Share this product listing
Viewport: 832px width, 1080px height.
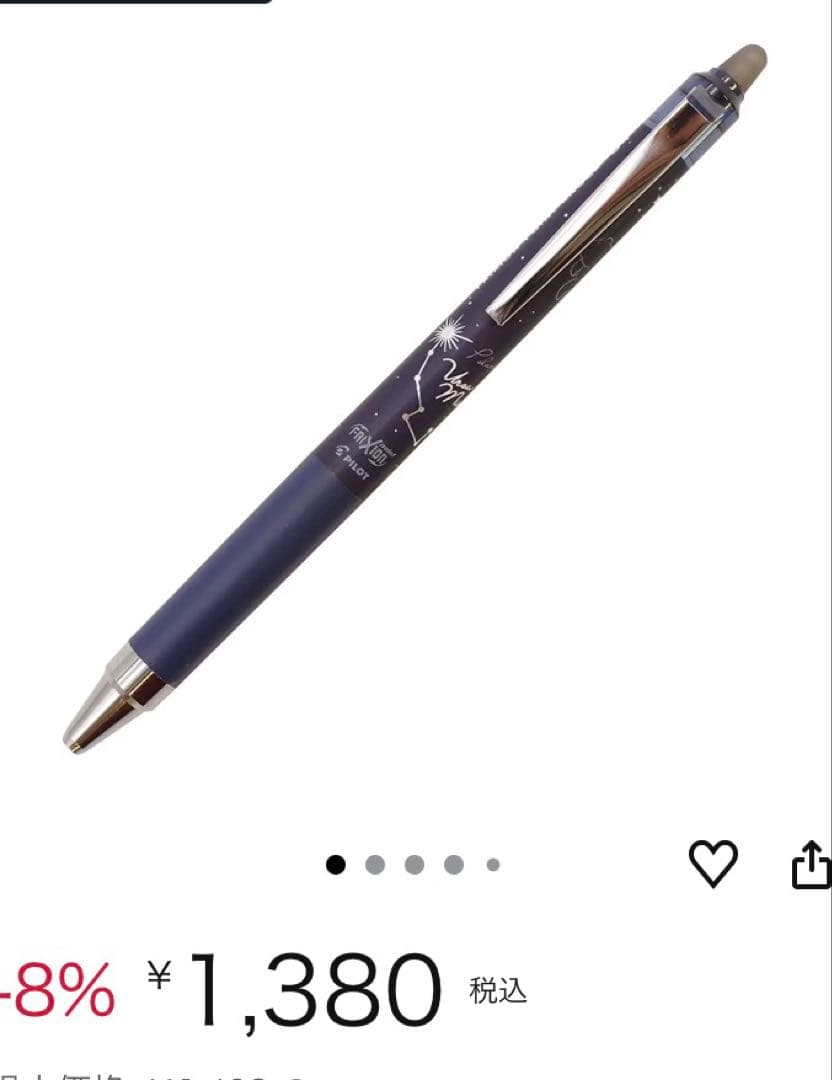pos(810,865)
